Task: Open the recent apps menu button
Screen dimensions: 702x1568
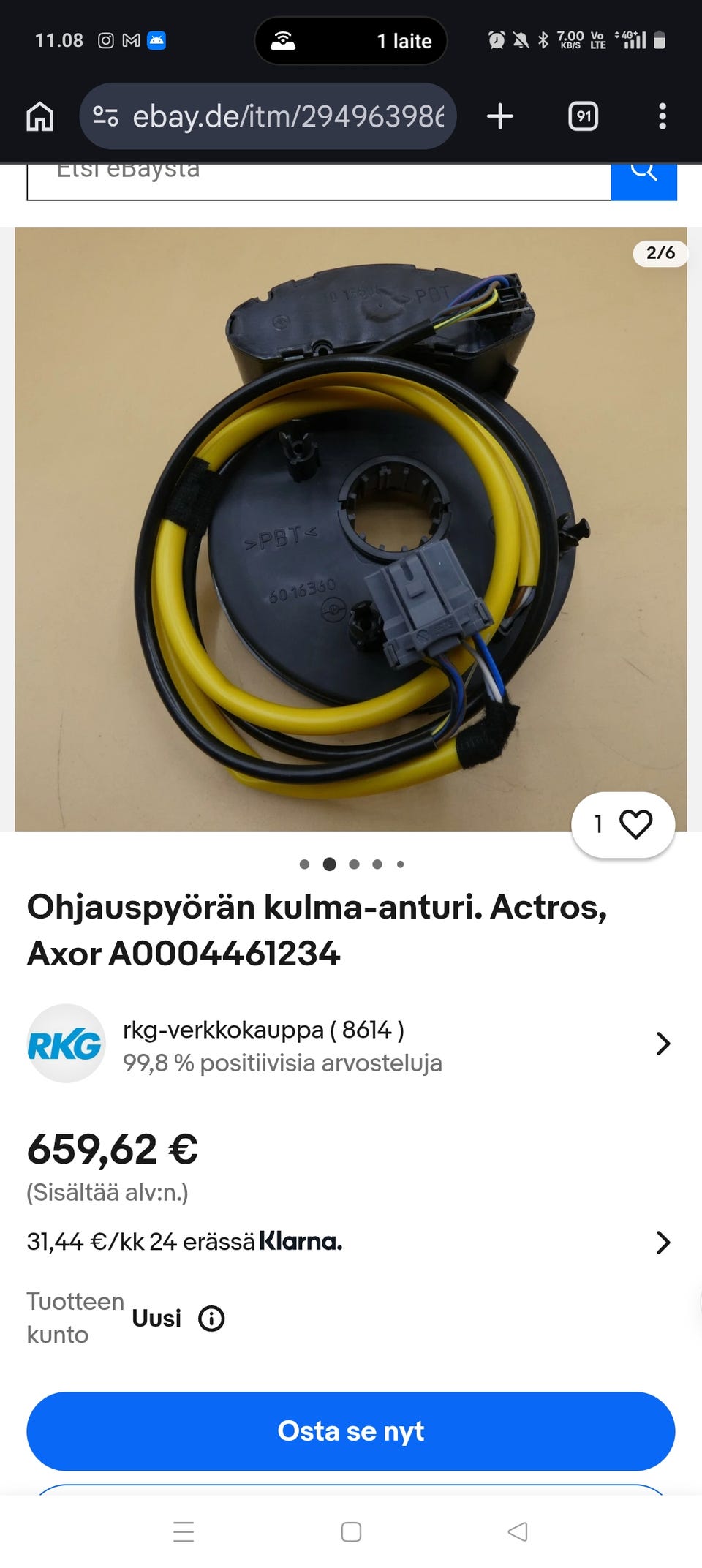Action: [x=184, y=1533]
